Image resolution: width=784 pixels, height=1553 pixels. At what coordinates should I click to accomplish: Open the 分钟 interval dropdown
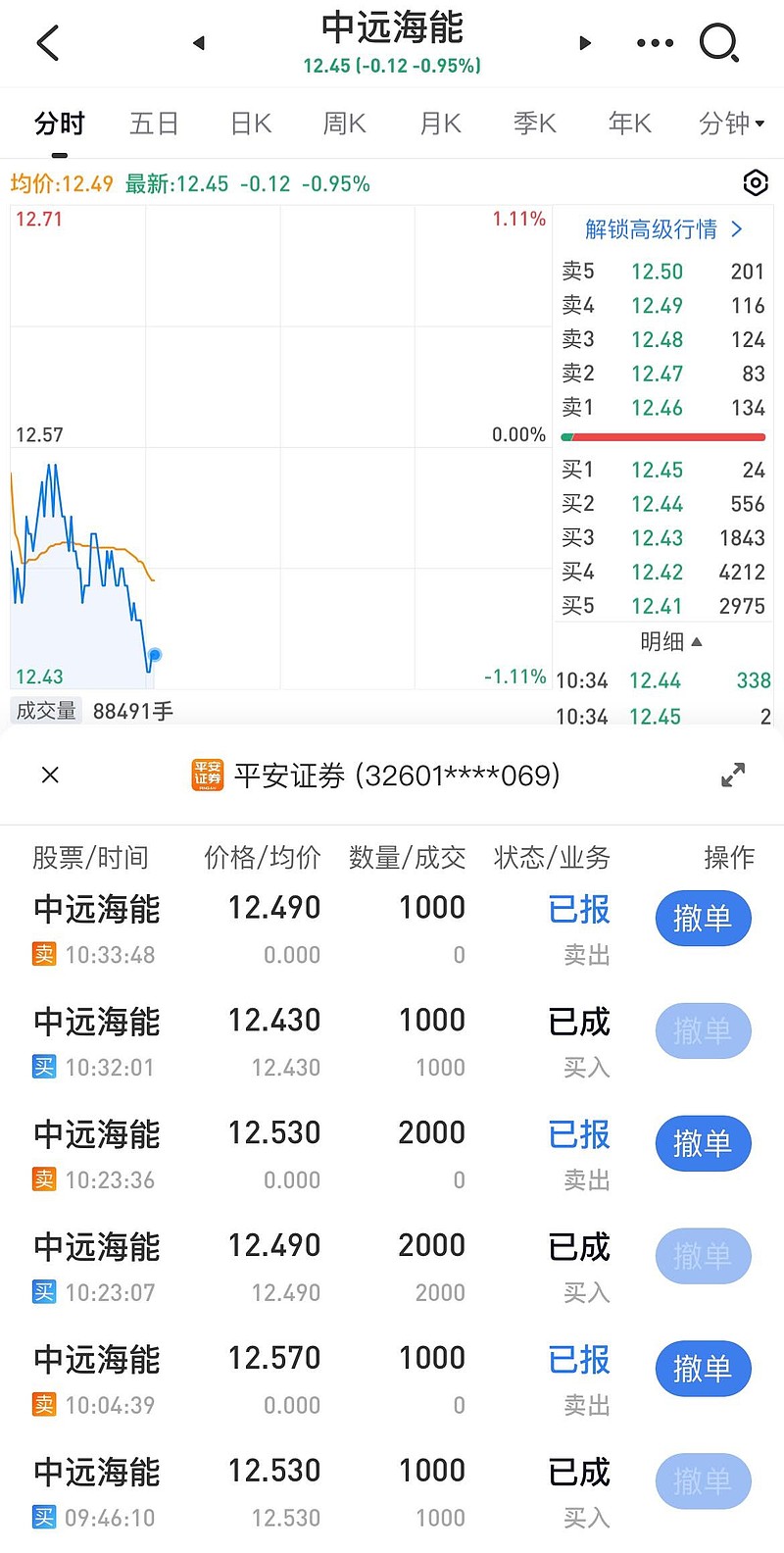click(731, 124)
